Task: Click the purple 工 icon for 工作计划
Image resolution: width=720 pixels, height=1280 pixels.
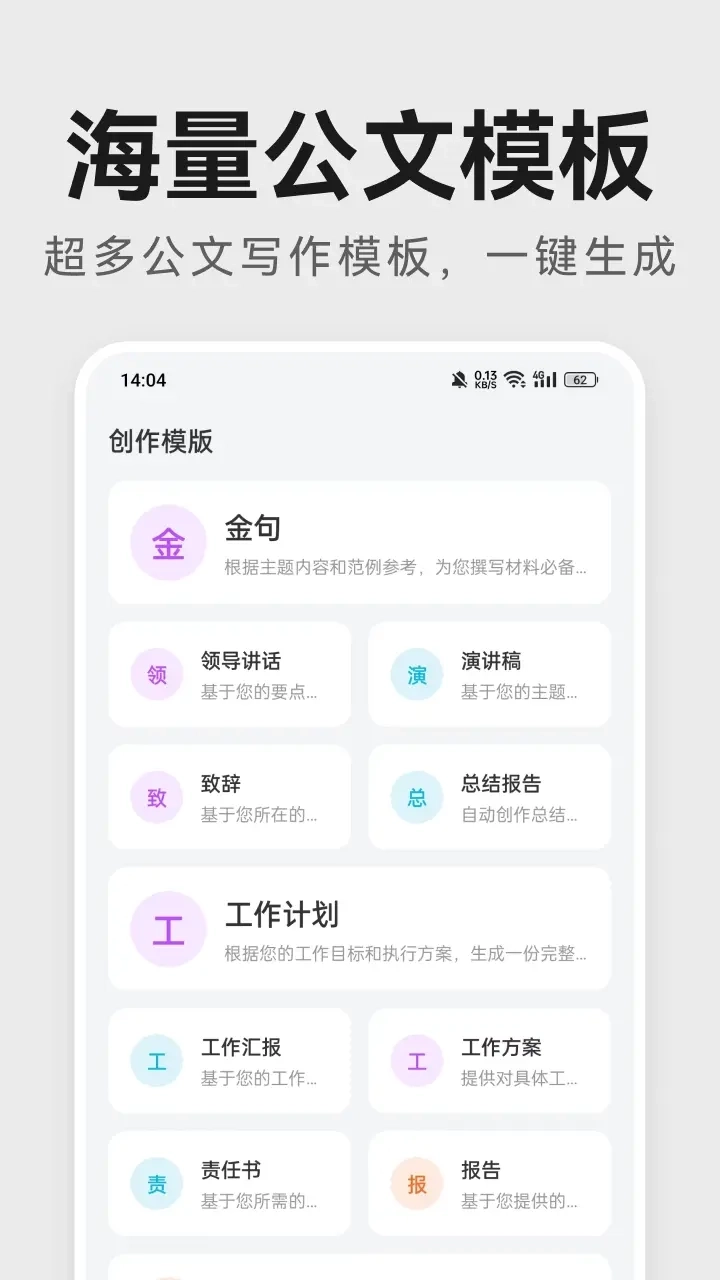Action: pyautogui.click(x=167, y=929)
